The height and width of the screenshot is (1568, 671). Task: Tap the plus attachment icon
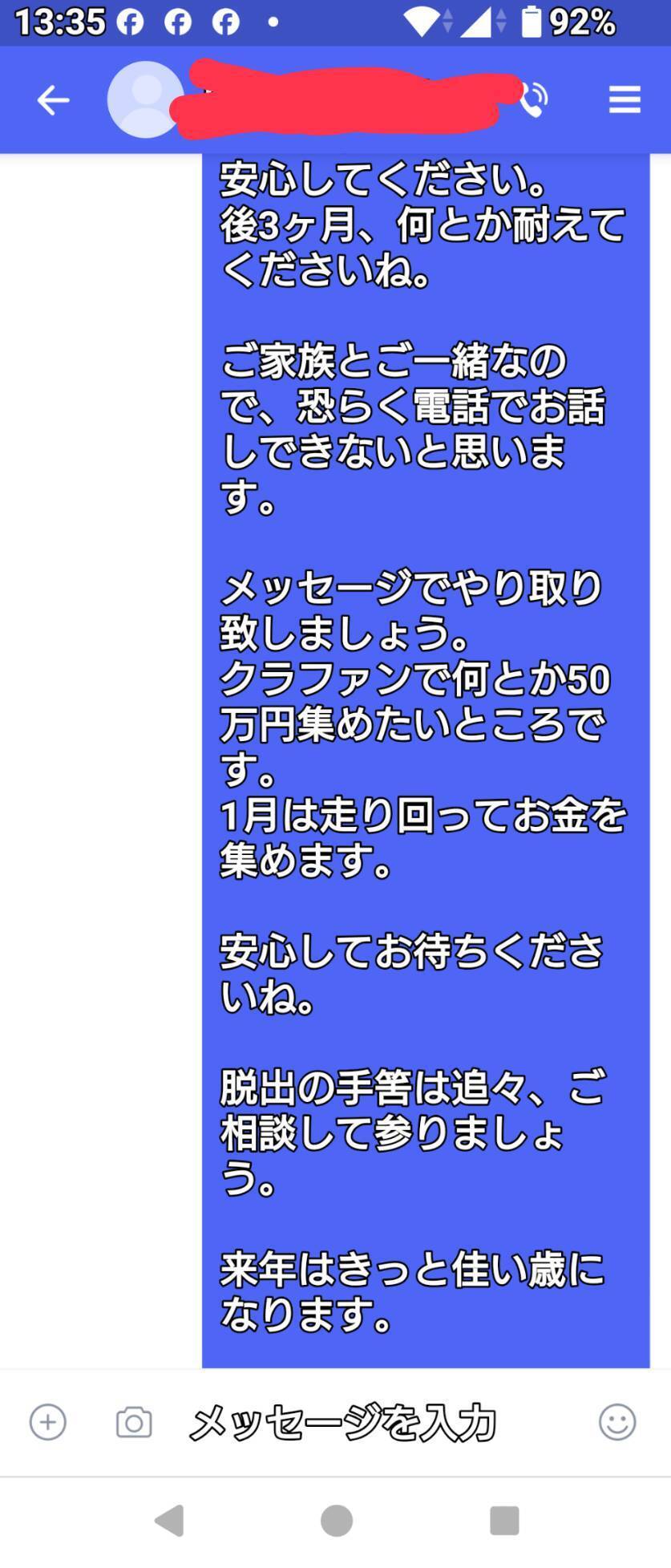pyautogui.click(x=48, y=1422)
